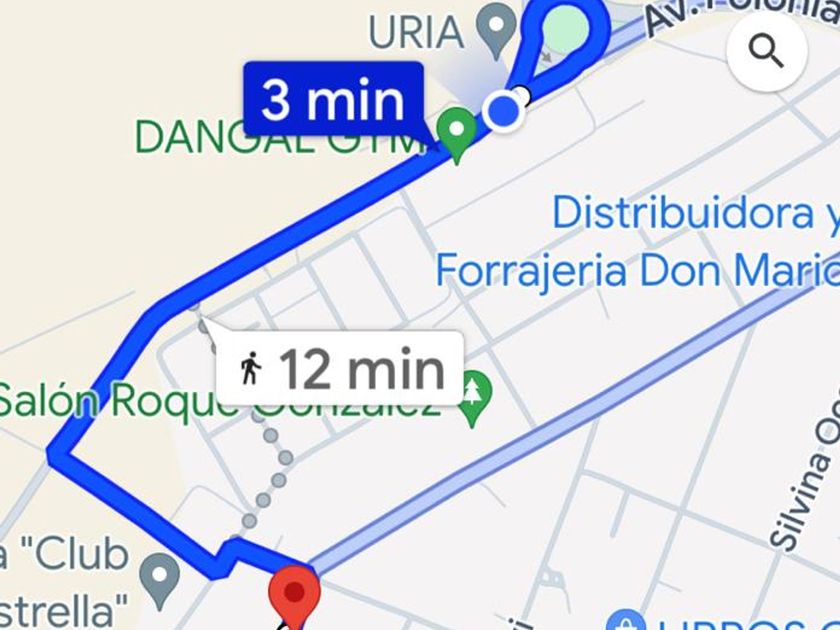Open the Club Estrella place pin

(159, 574)
